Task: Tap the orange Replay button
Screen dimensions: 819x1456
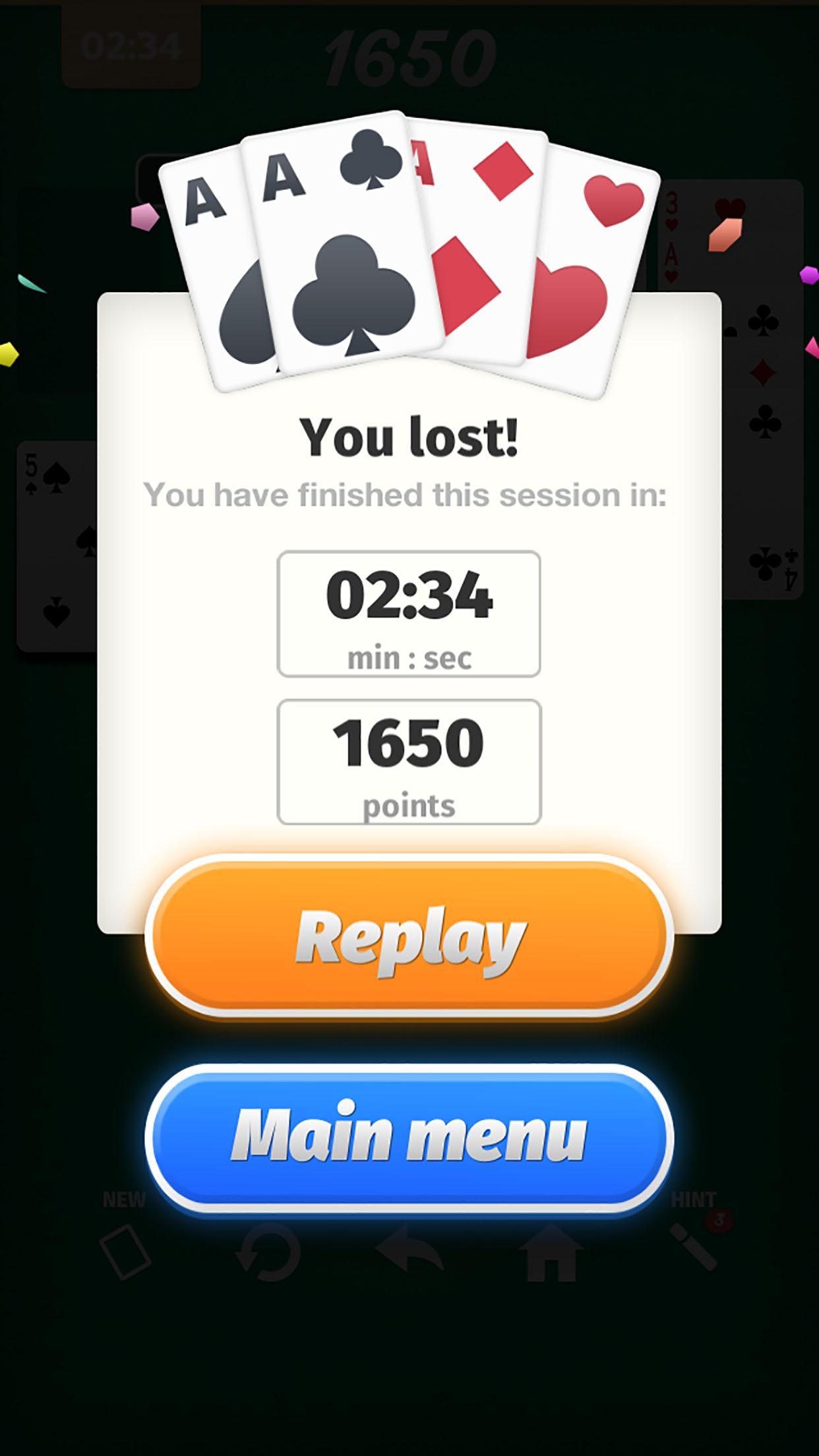Action: (409, 937)
